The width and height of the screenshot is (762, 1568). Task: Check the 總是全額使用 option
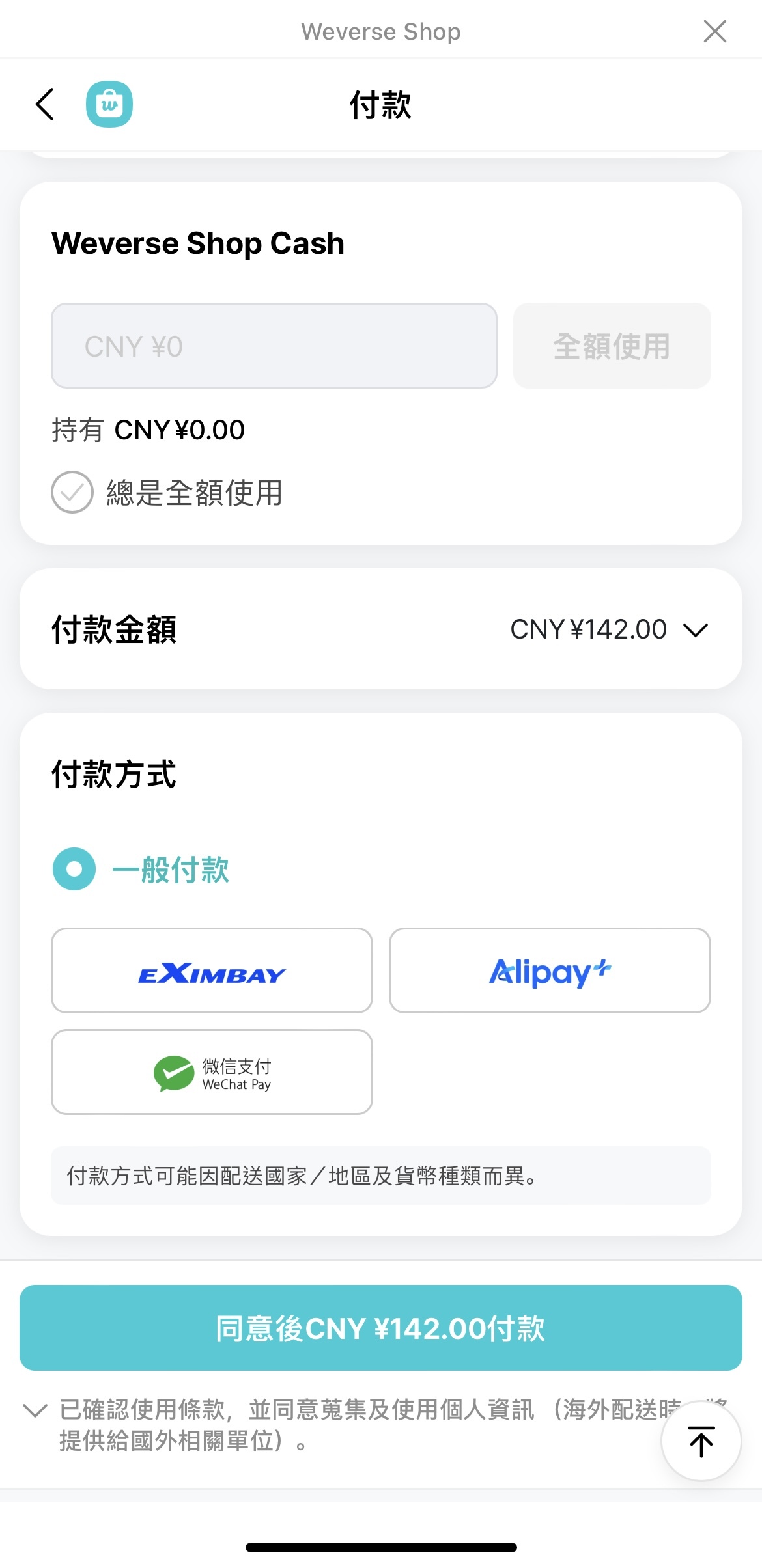[72, 492]
